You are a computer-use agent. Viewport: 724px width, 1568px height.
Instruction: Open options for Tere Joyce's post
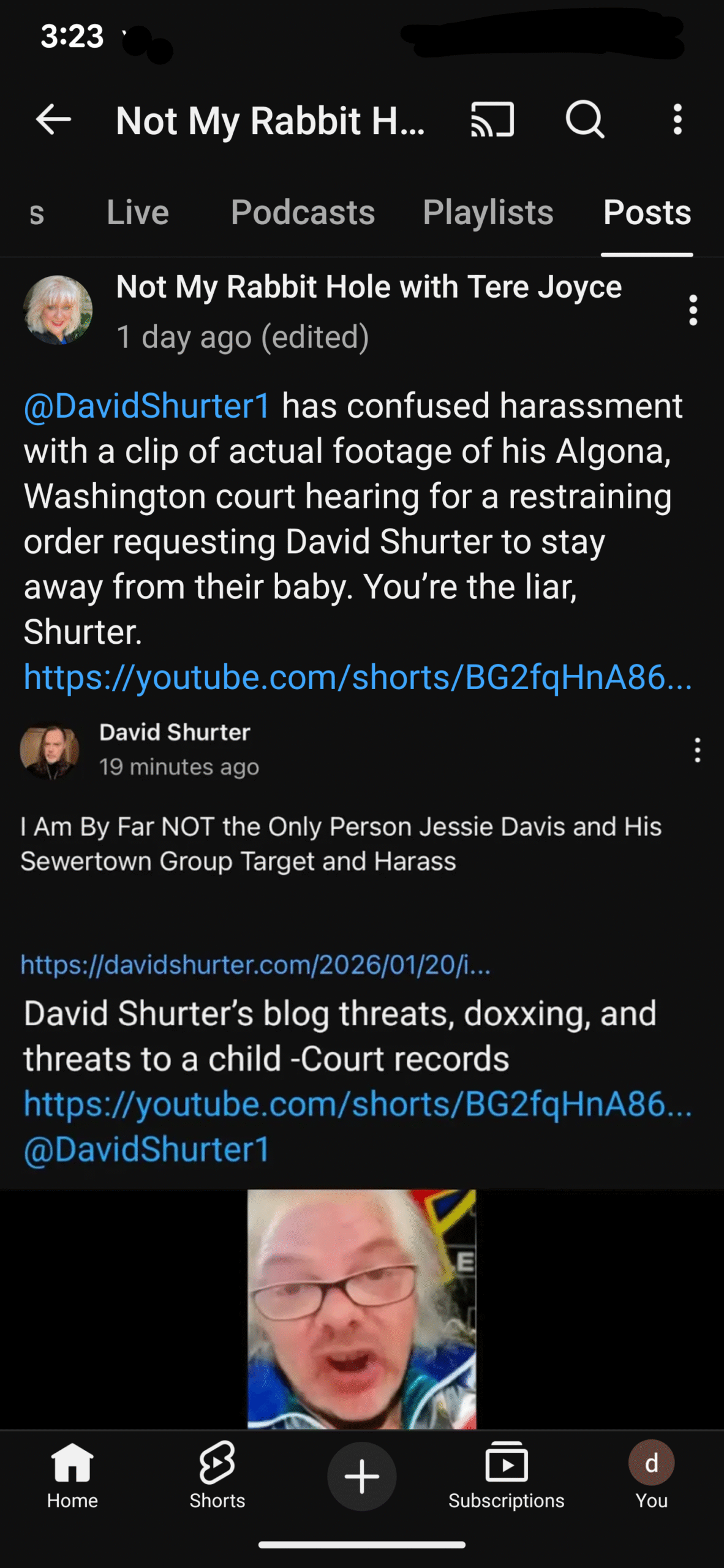point(693,311)
